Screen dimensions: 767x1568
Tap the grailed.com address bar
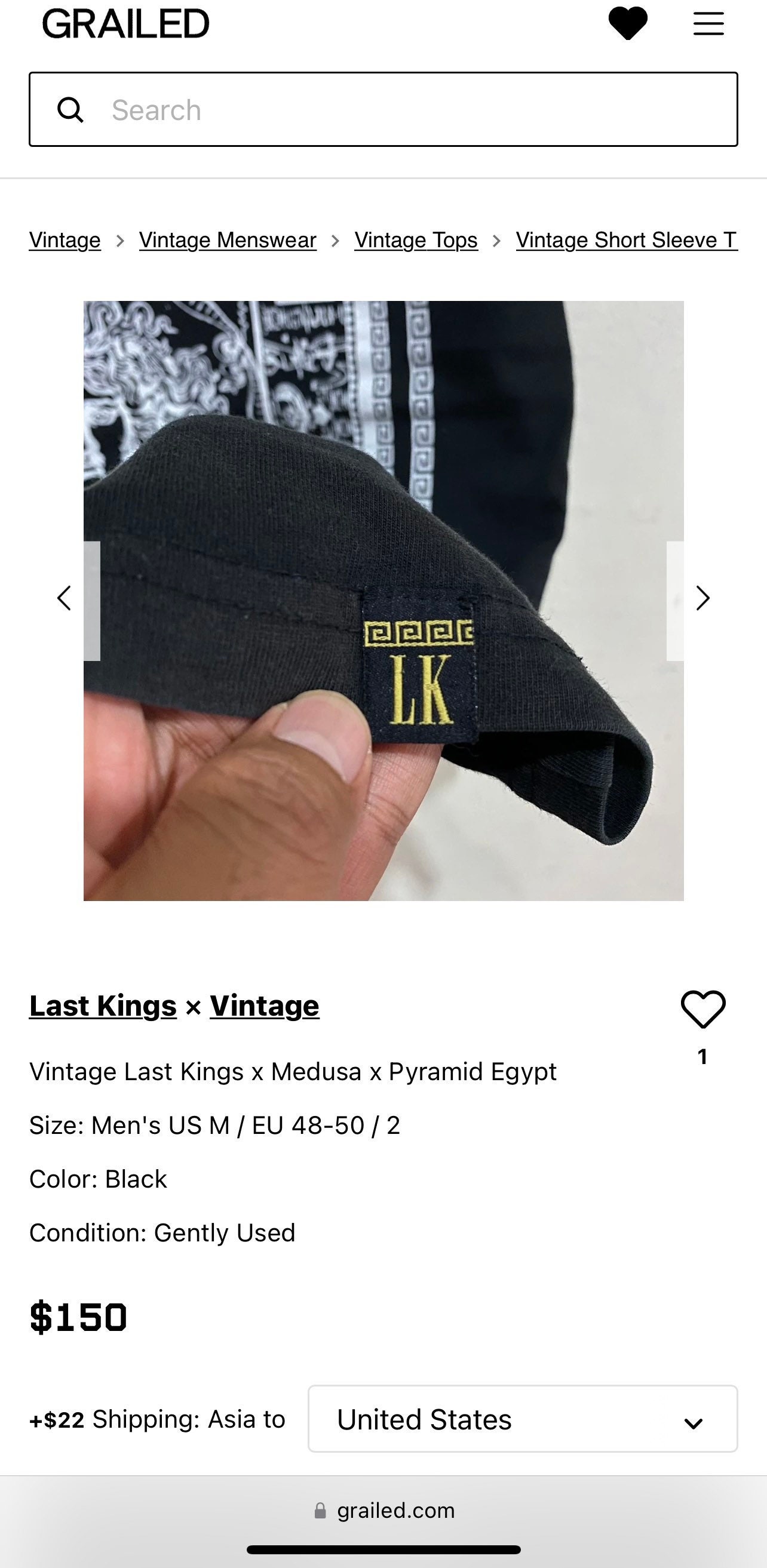point(383,1511)
